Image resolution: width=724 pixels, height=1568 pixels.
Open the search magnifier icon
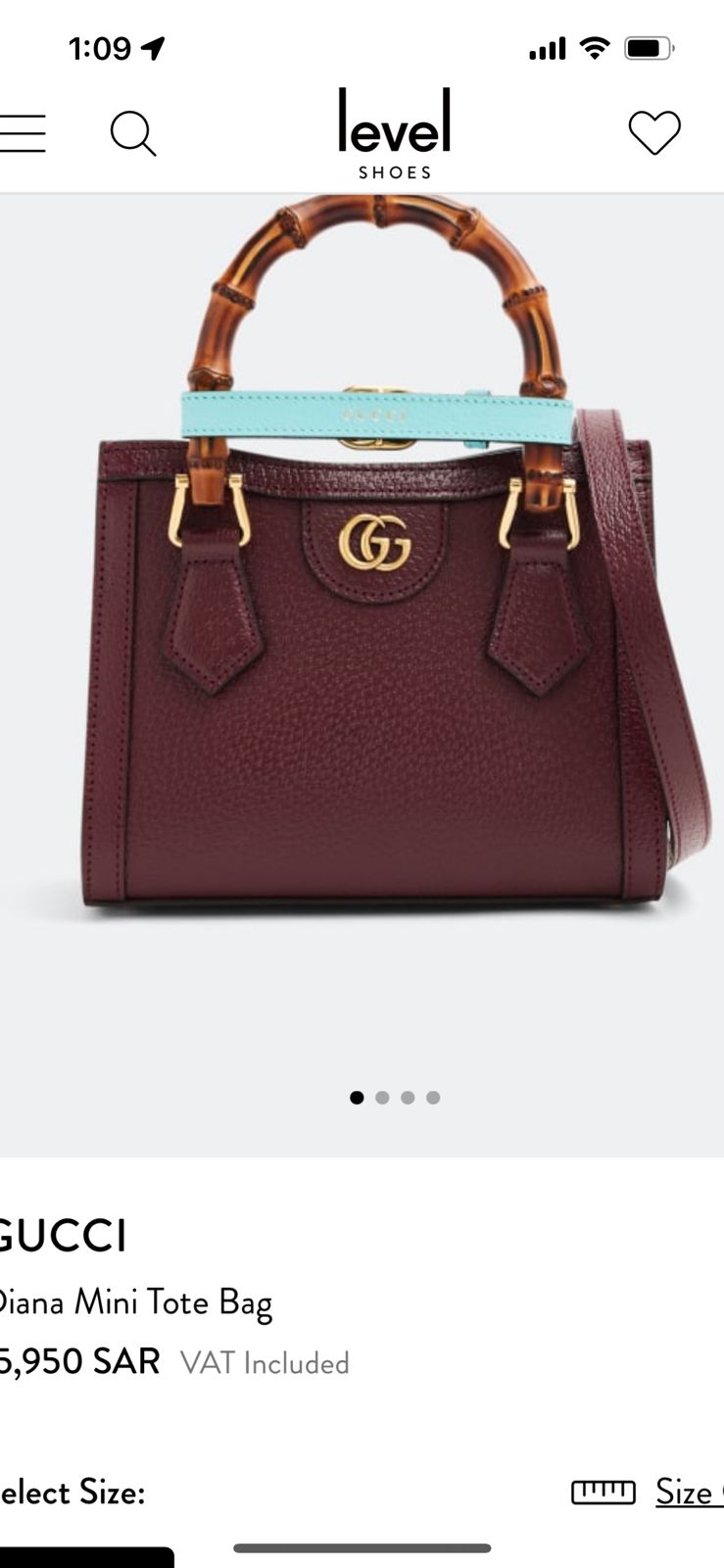pos(133,133)
